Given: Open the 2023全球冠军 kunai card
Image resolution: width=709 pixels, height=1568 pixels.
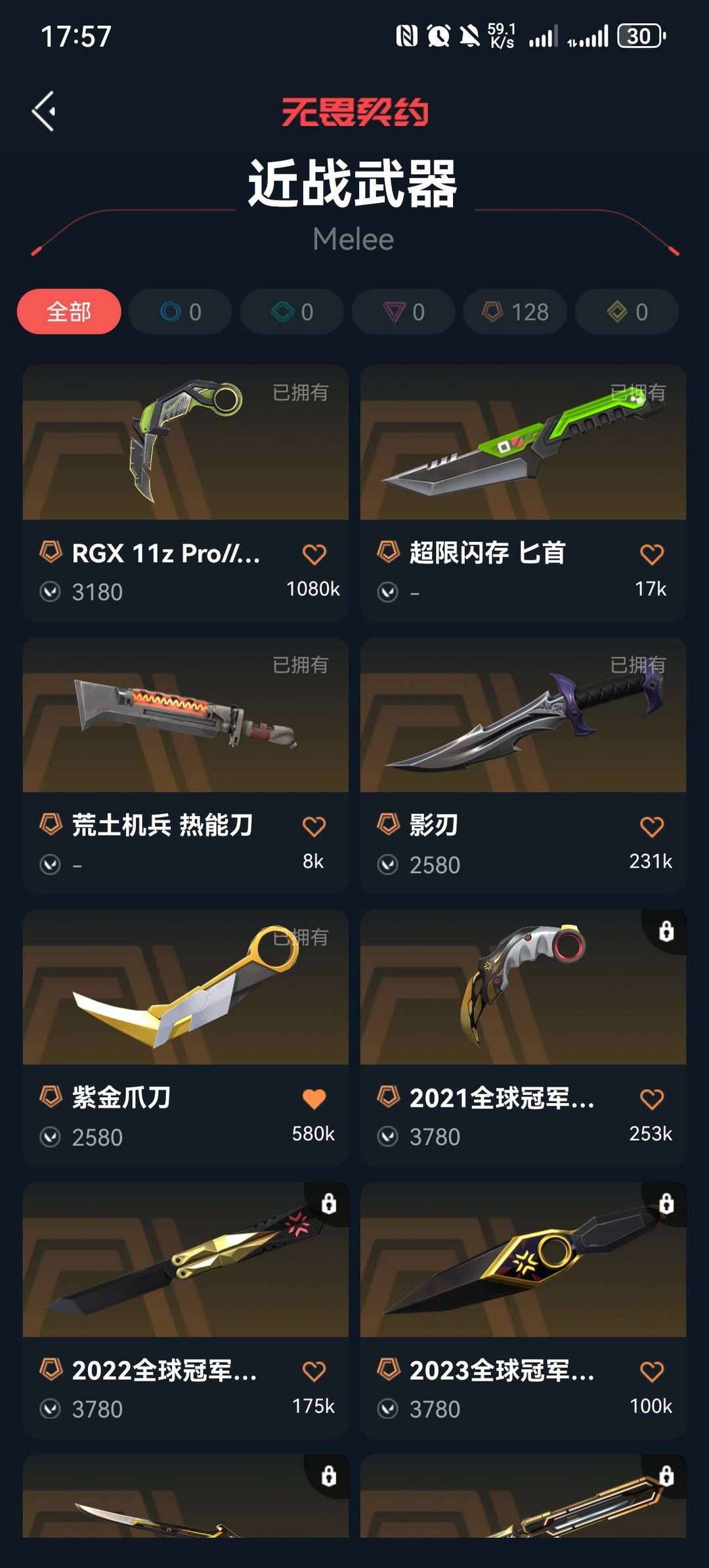Looking at the screenshot, I should [x=523, y=1310].
